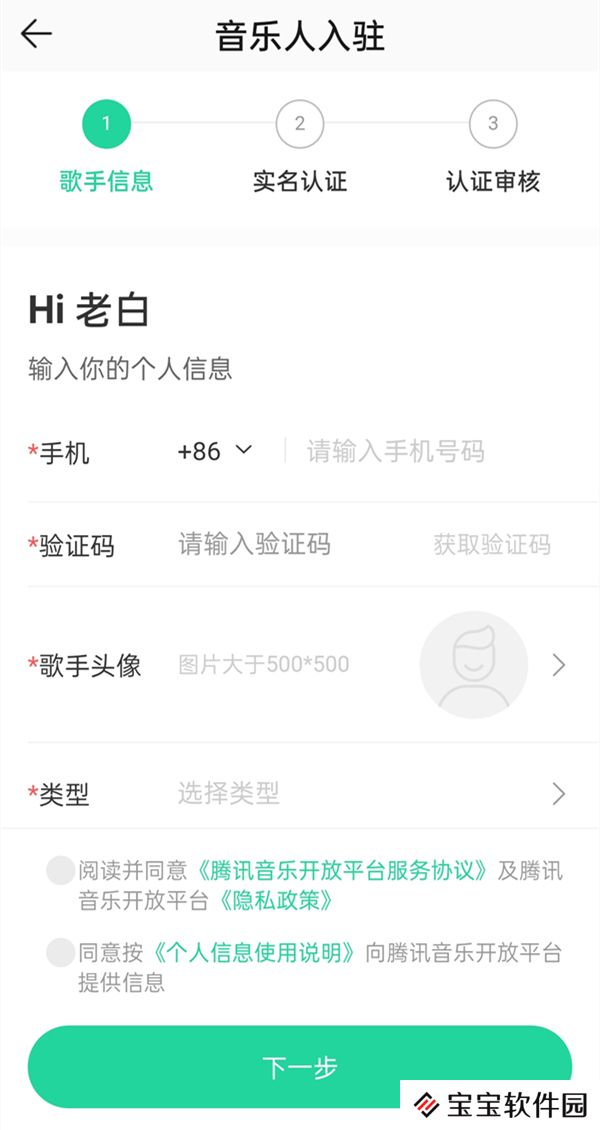Go back using the top-left arrow

coord(37,35)
